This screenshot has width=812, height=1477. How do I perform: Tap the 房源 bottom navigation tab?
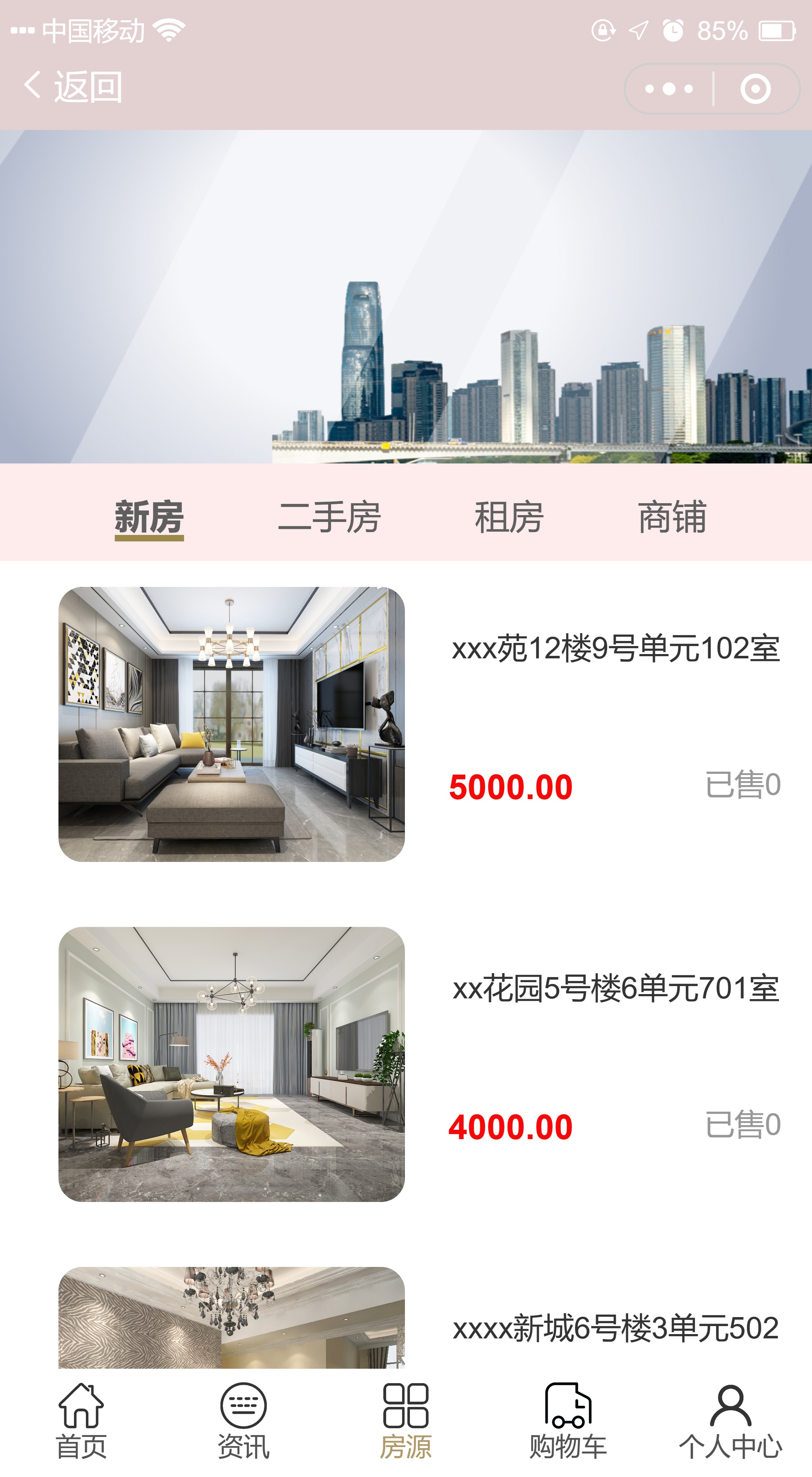(405, 1421)
